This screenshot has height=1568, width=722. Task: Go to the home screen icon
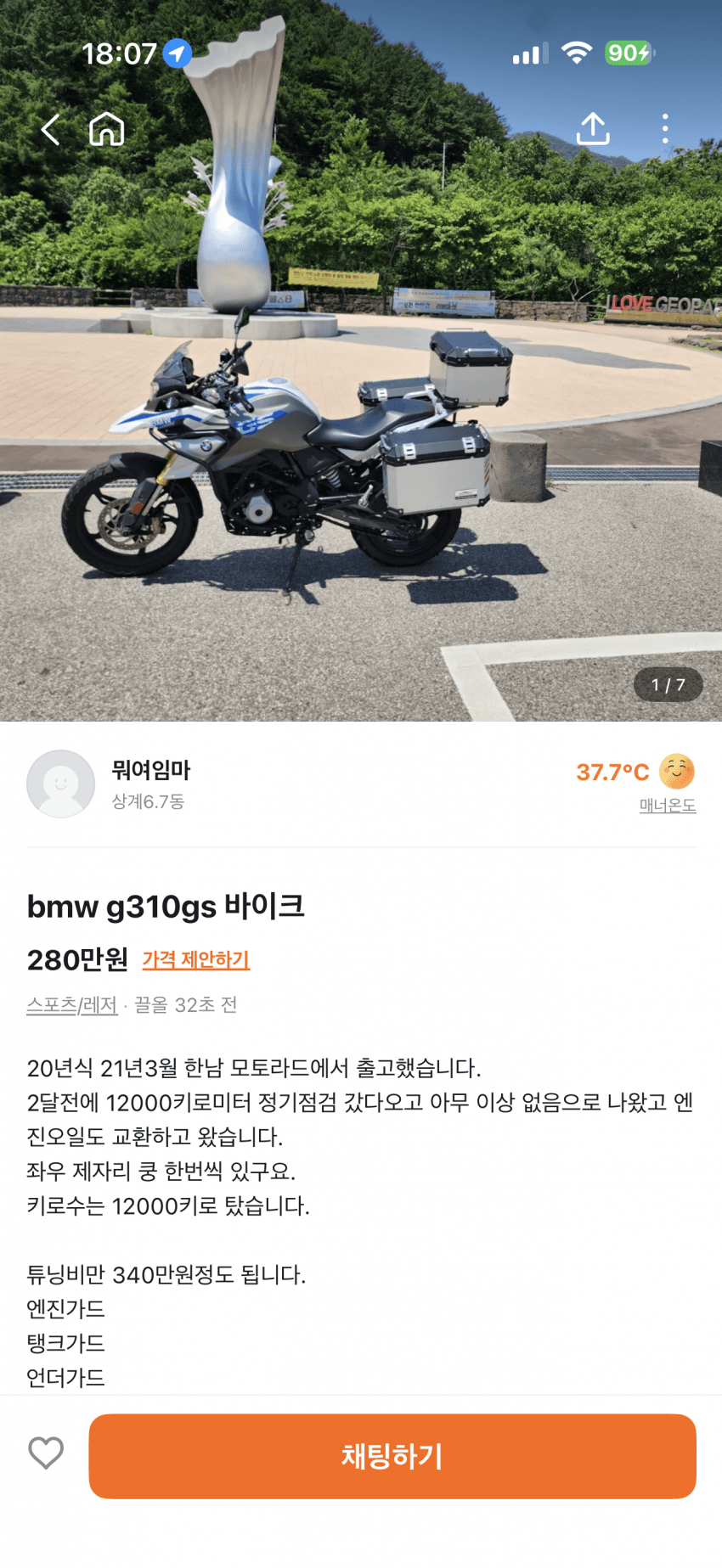pyautogui.click(x=107, y=130)
